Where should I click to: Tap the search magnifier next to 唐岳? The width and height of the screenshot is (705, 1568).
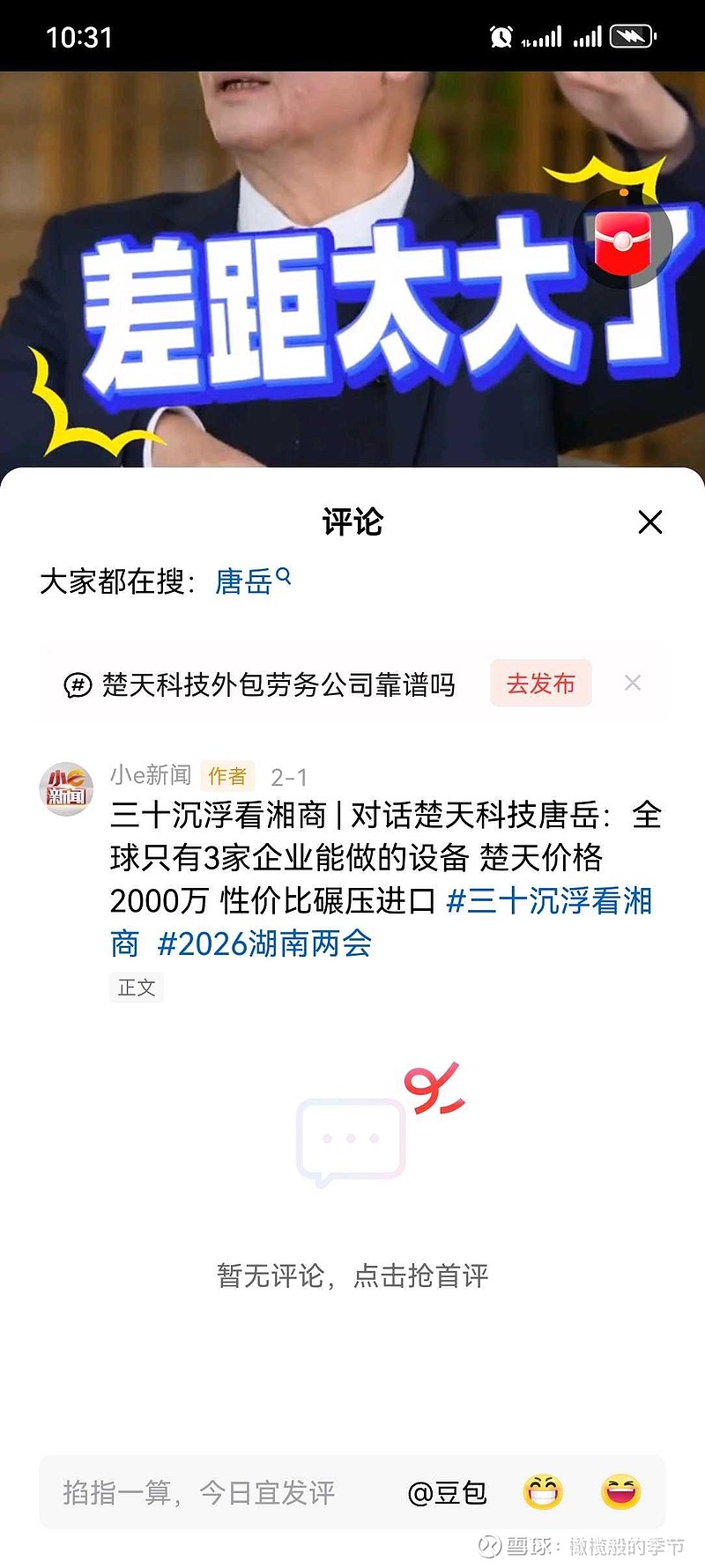(x=285, y=577)
